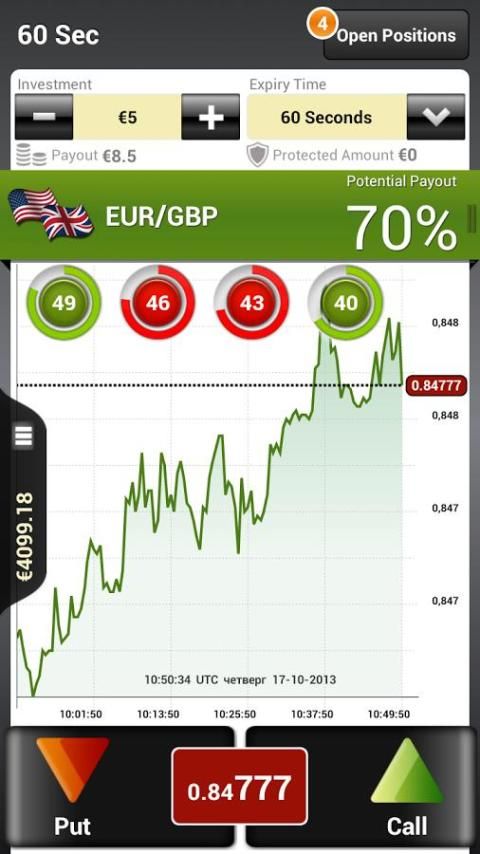Open the position timer showing 43

pyautogui.click(x=251, y=302)
